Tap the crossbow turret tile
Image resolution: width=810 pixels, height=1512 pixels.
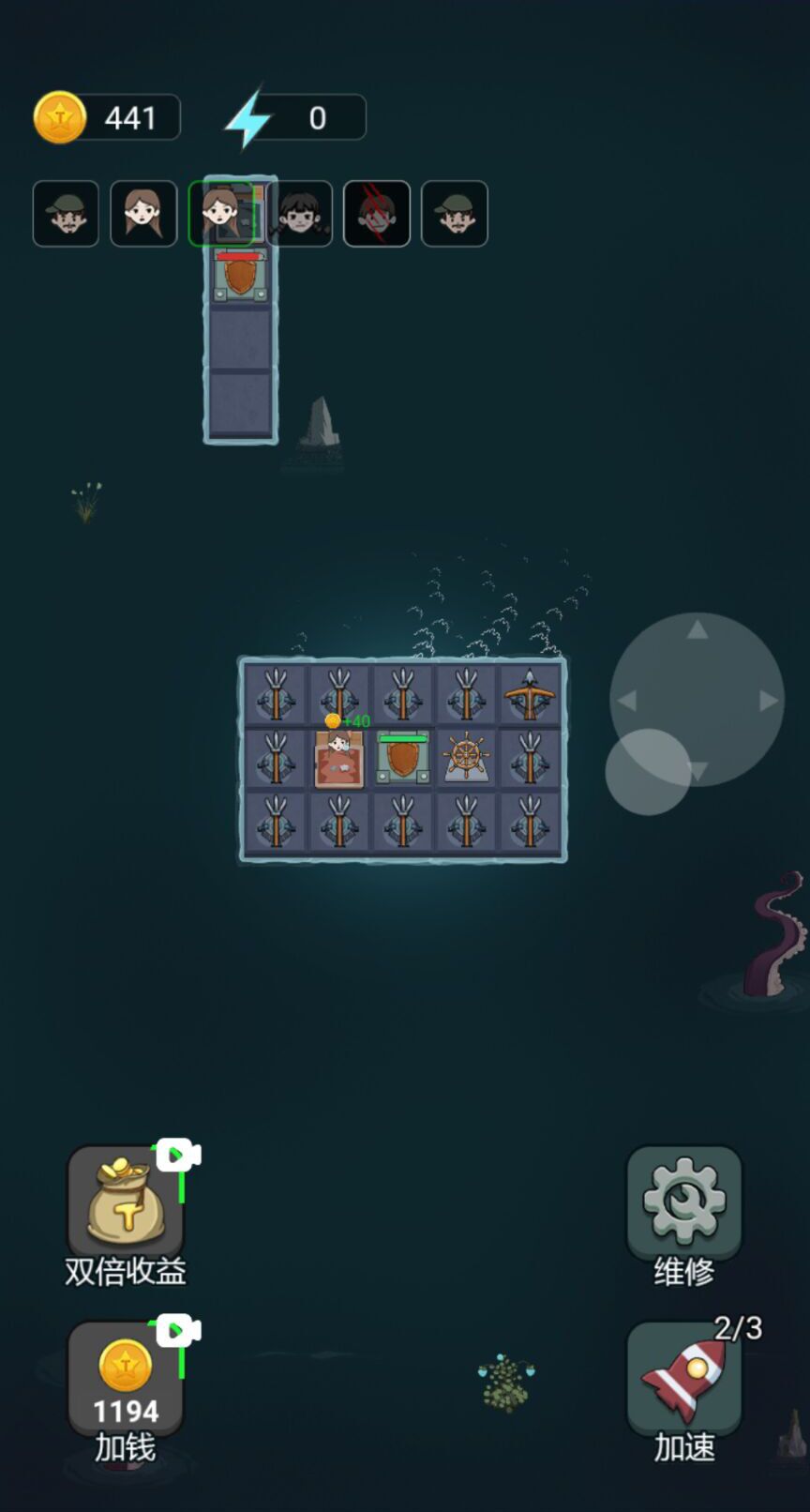coord(530,695)
